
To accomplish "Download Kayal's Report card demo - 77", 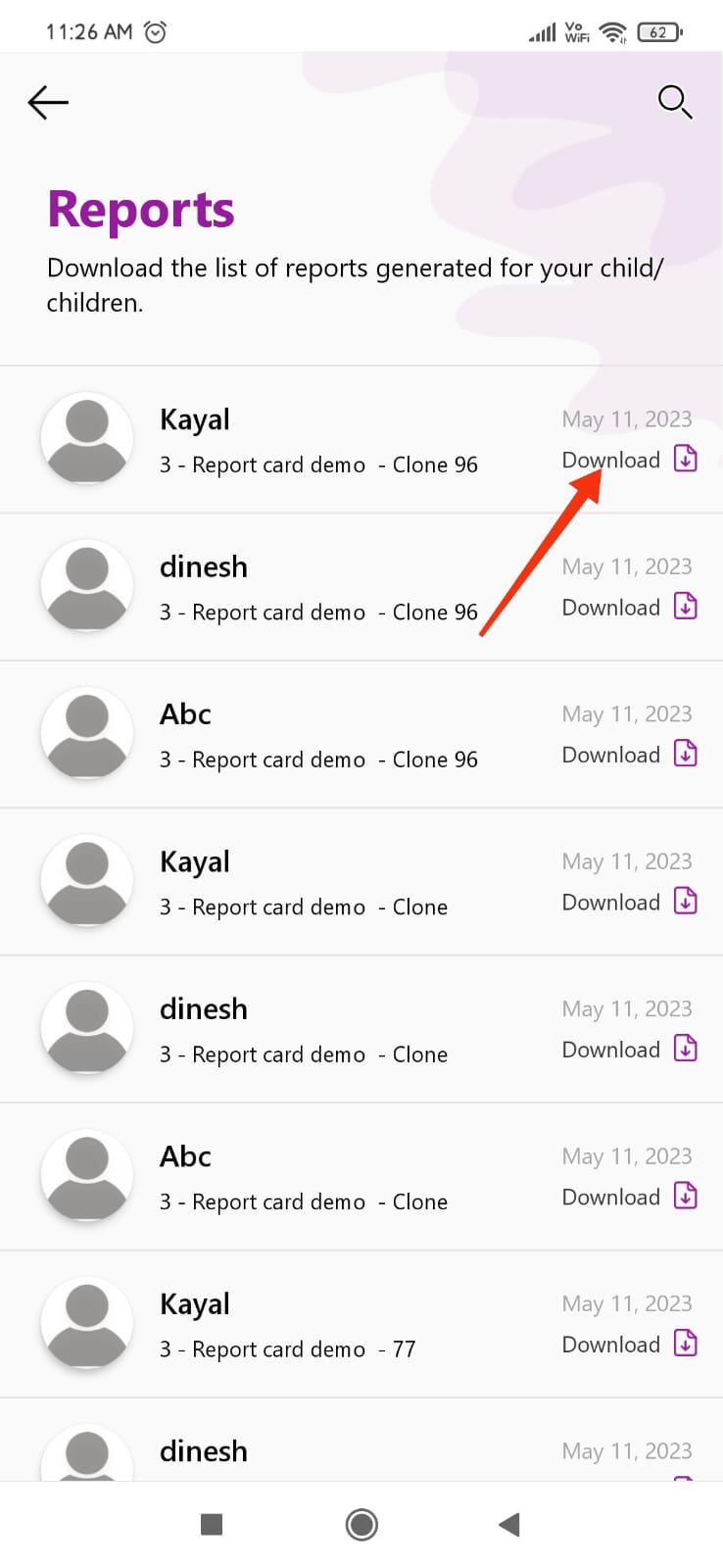I will point(629,1344).
